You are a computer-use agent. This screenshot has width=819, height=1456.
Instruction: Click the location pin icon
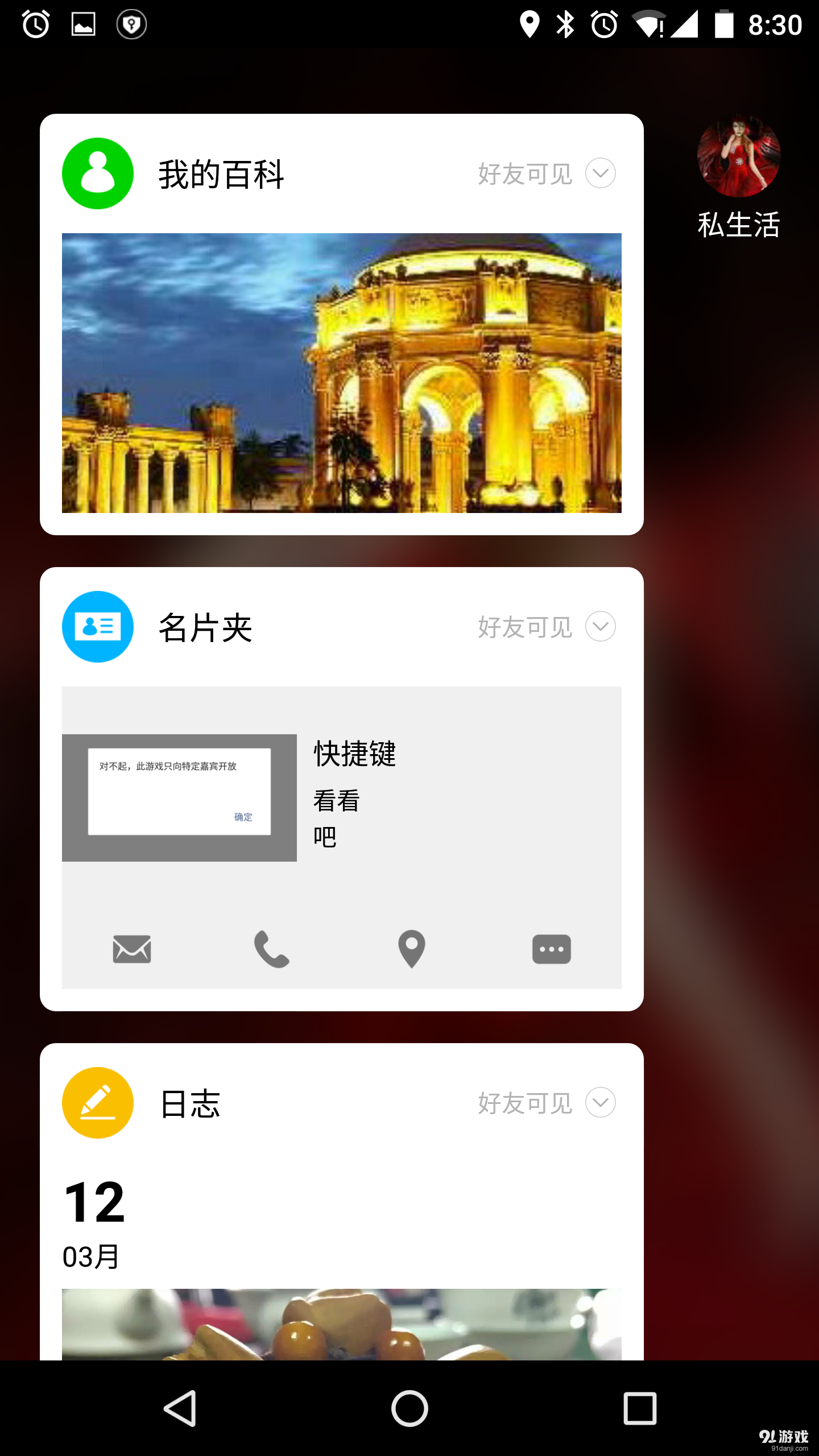coord(411,949)
